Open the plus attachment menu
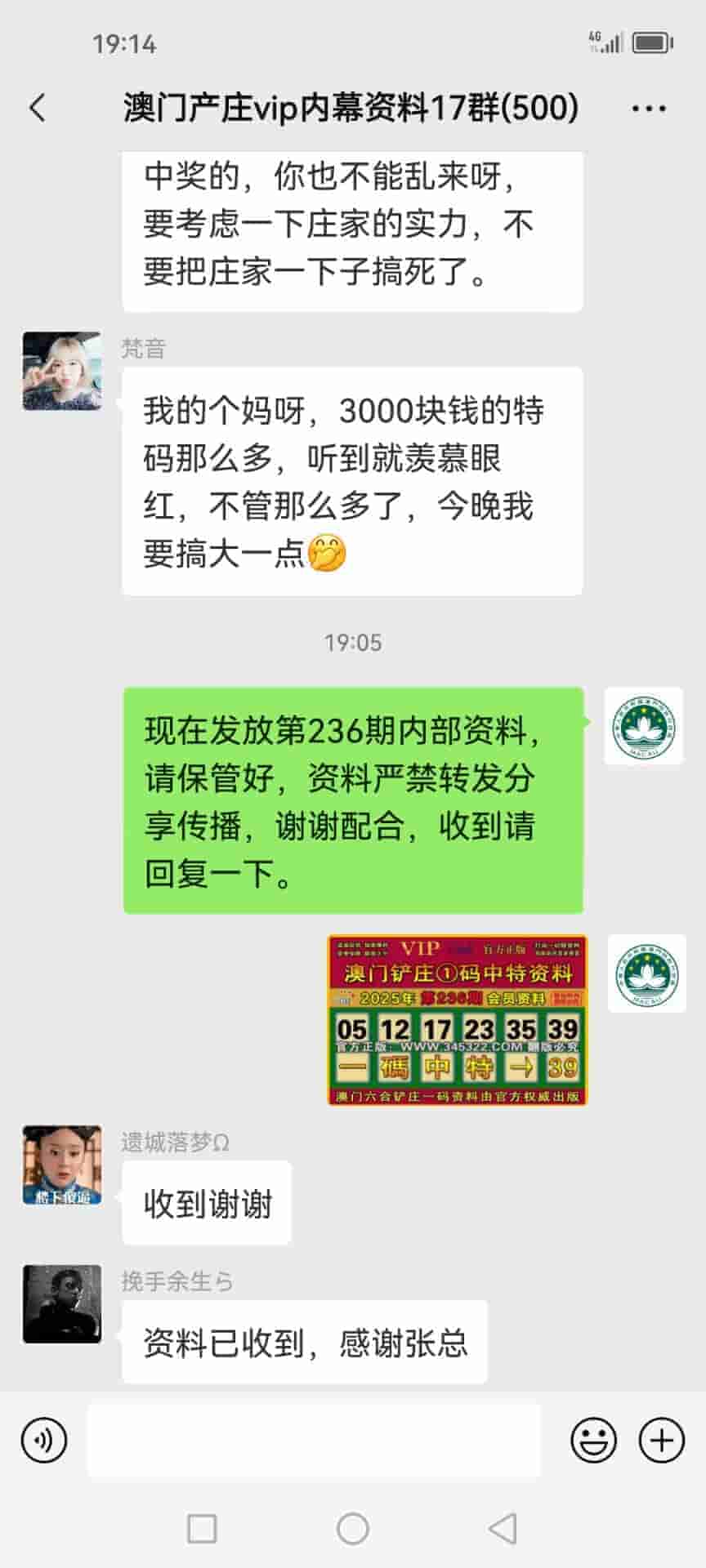The image size is (706, 1568). click(661, 1441)
